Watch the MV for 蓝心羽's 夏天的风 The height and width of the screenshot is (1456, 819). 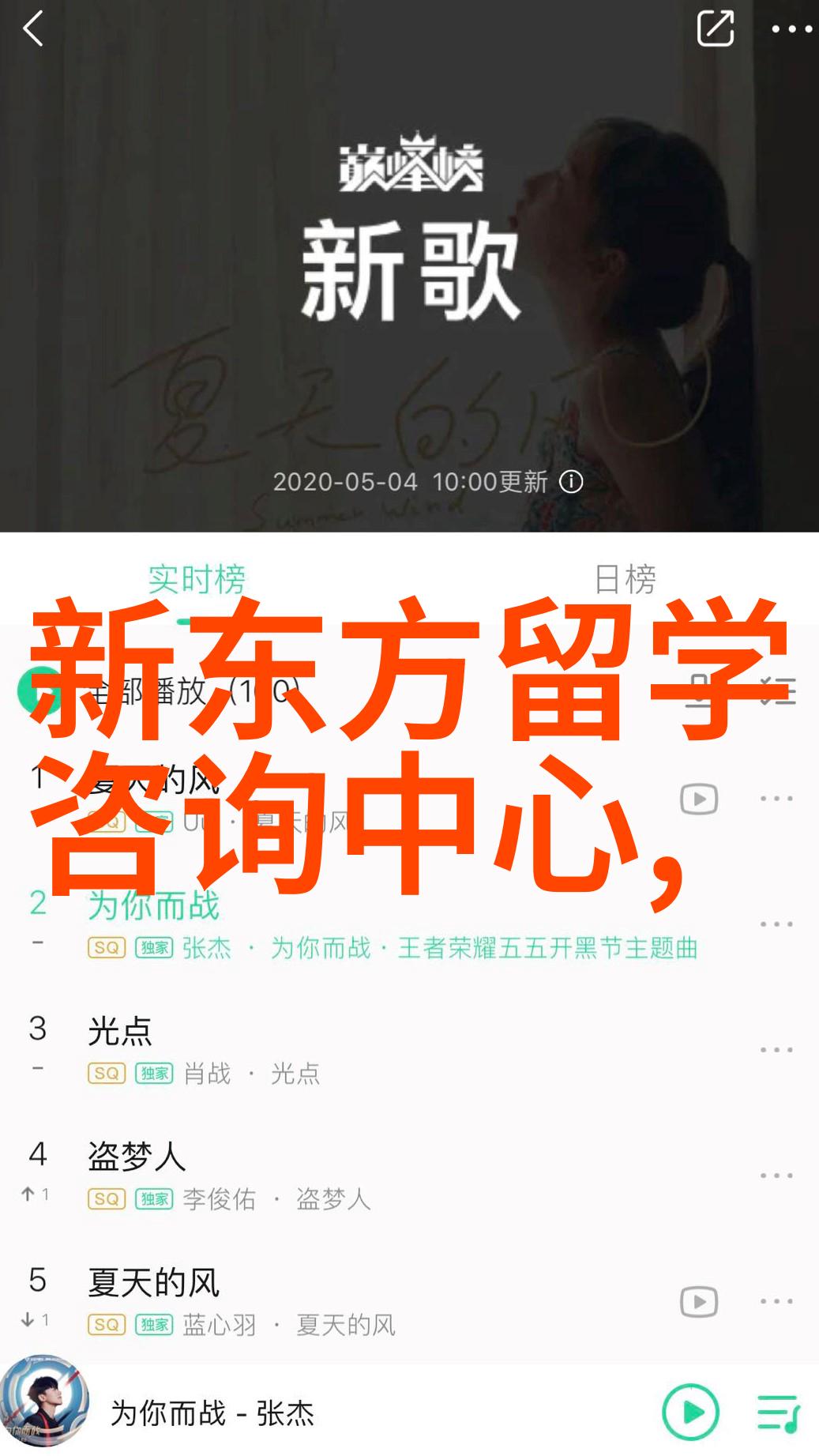click(699, 1301)
